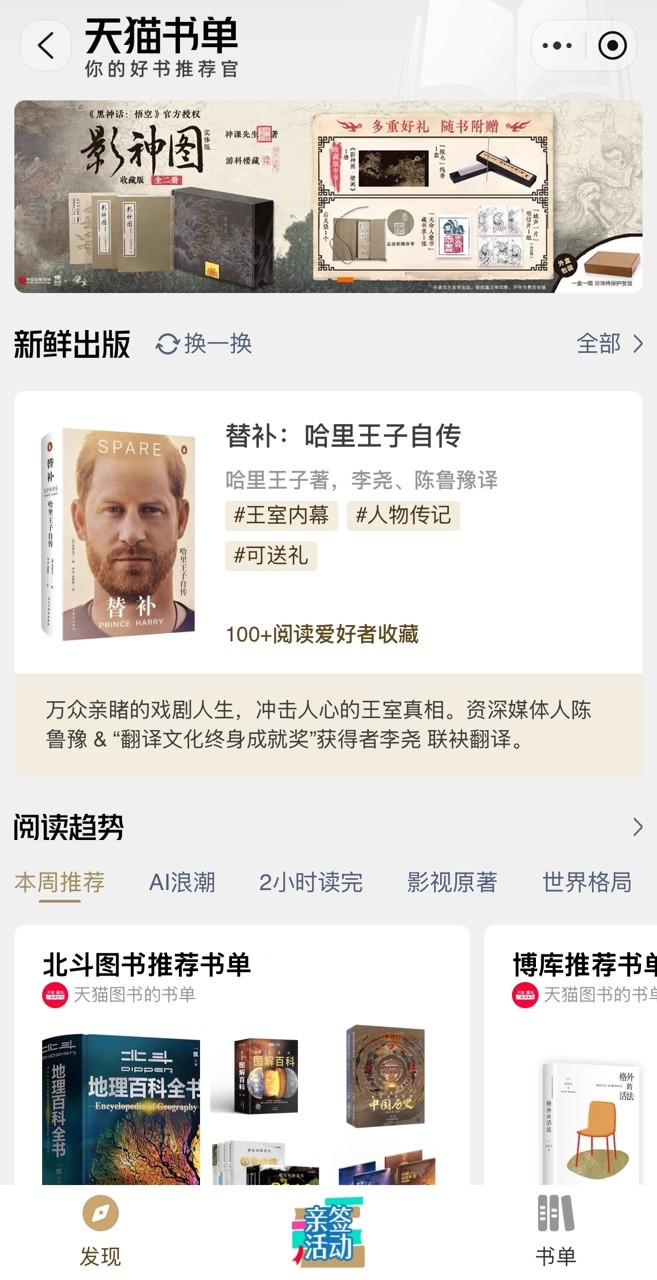The image size is (657, 1280).
Task: Switch to the 2小时读完 tab
Action: click(x=310, y=882)
